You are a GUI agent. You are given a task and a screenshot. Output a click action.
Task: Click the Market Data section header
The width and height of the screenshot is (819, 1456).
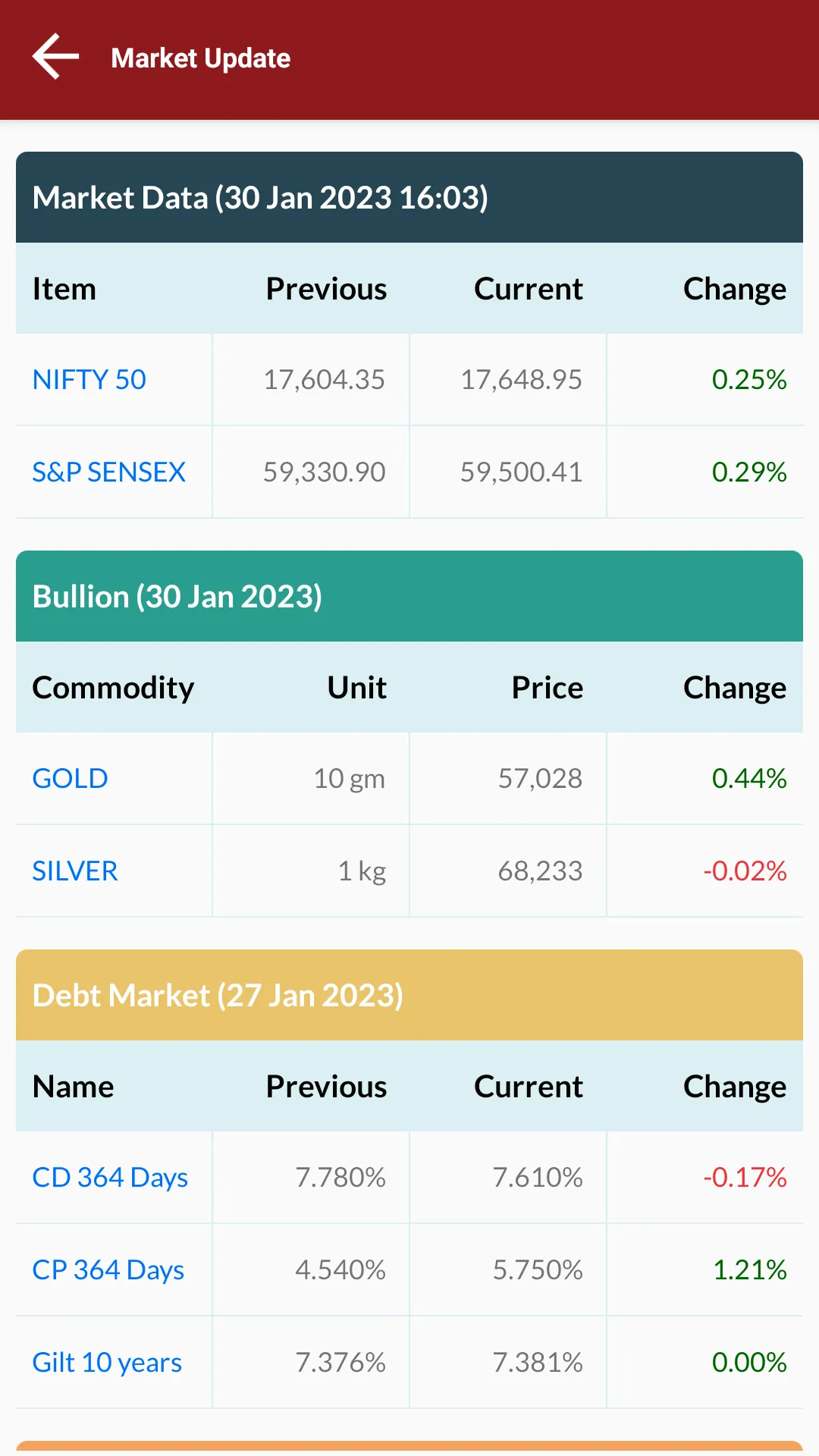261,198
